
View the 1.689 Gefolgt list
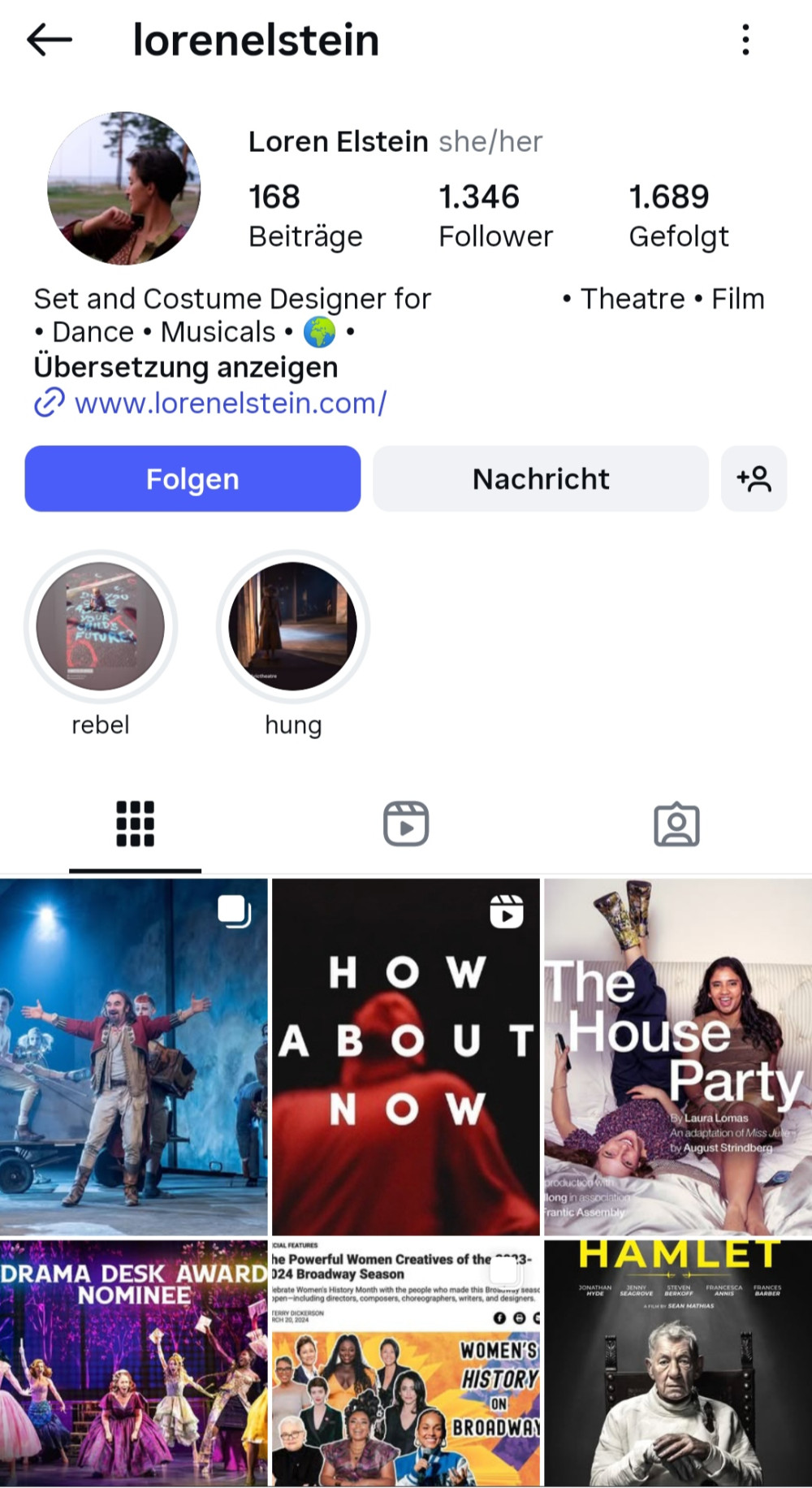coord(678,215)
